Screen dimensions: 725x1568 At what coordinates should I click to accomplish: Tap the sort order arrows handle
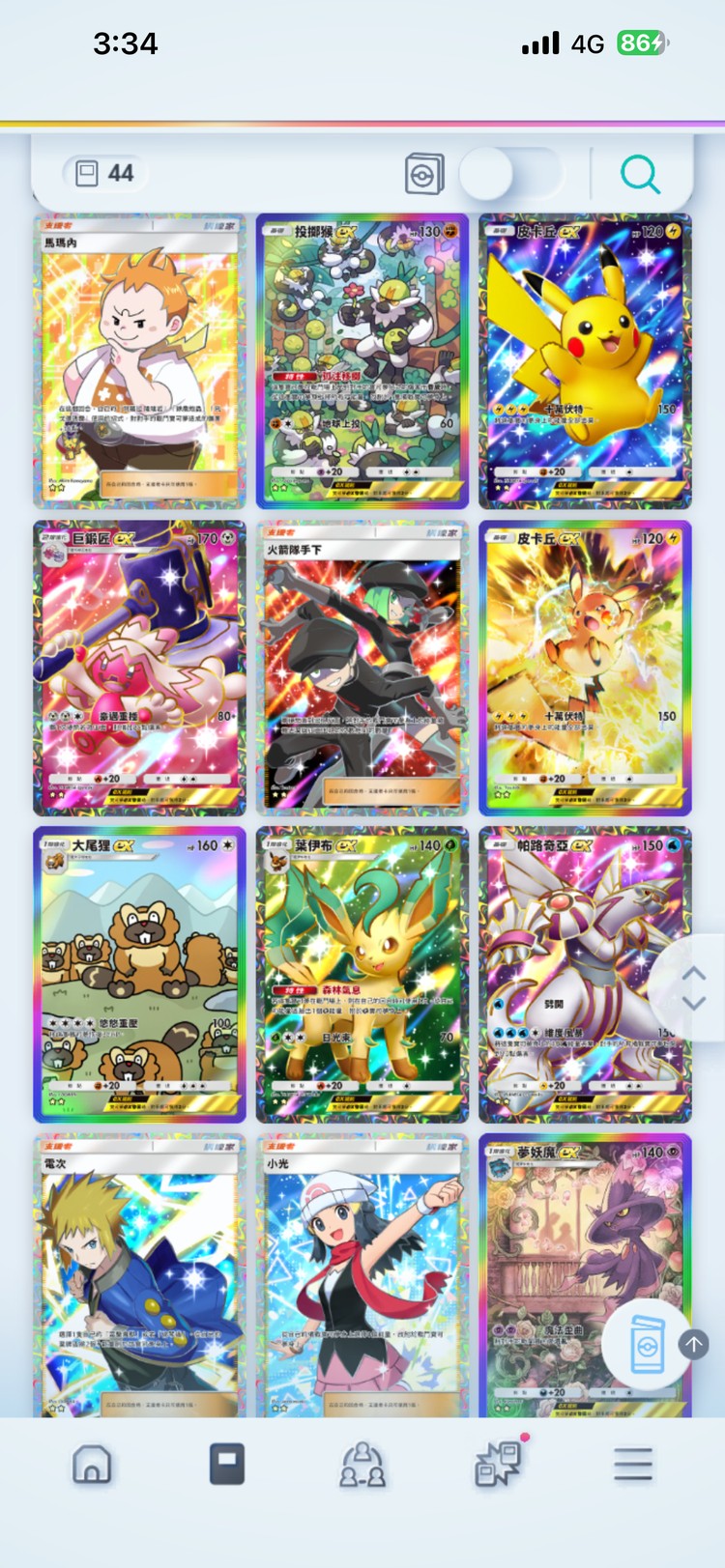[x=693, y=987]
